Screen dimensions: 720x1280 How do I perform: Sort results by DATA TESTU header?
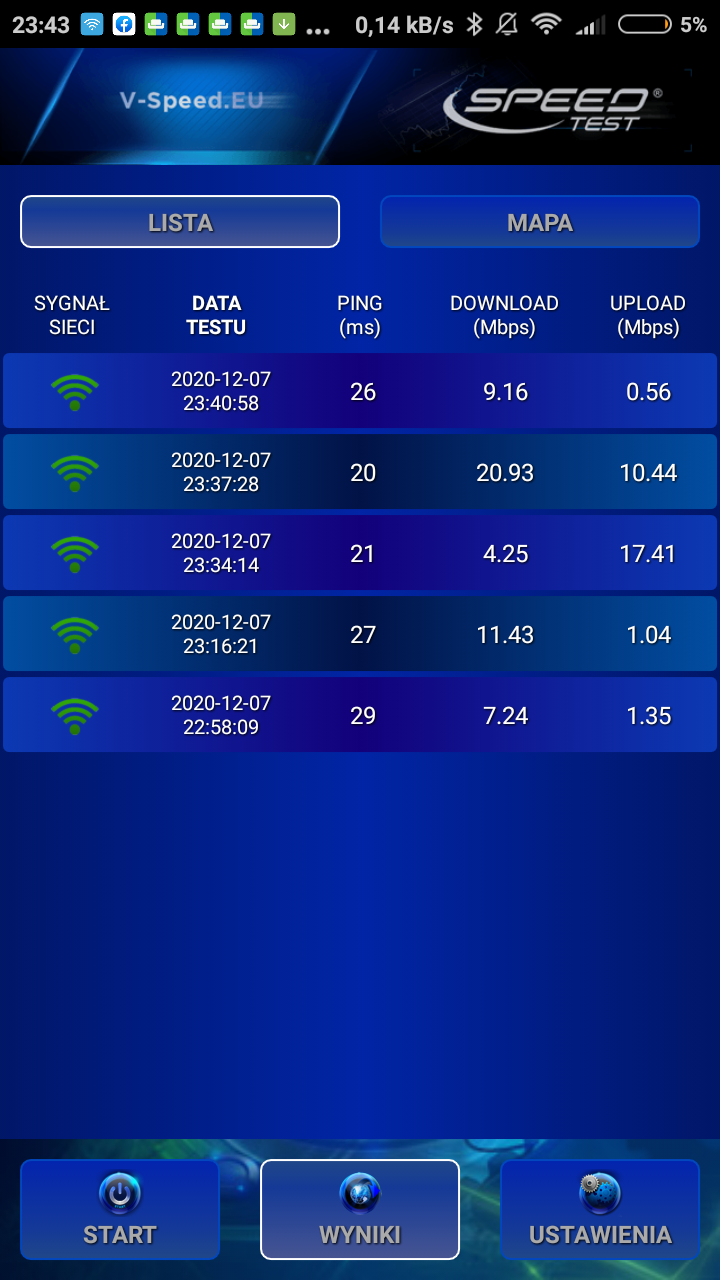(217, 315)
